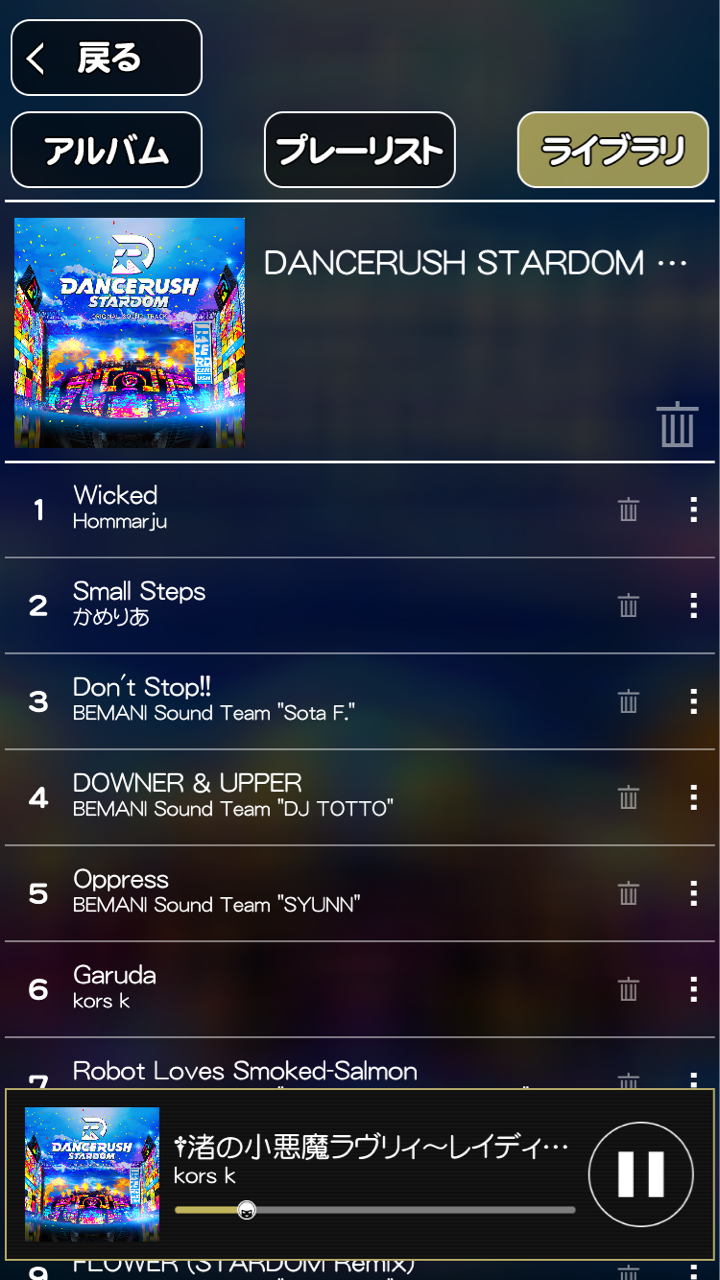This screenshot has width=720, height=1280.
Task: Go back with the 戻る button
Action: (x=106, y=58)
